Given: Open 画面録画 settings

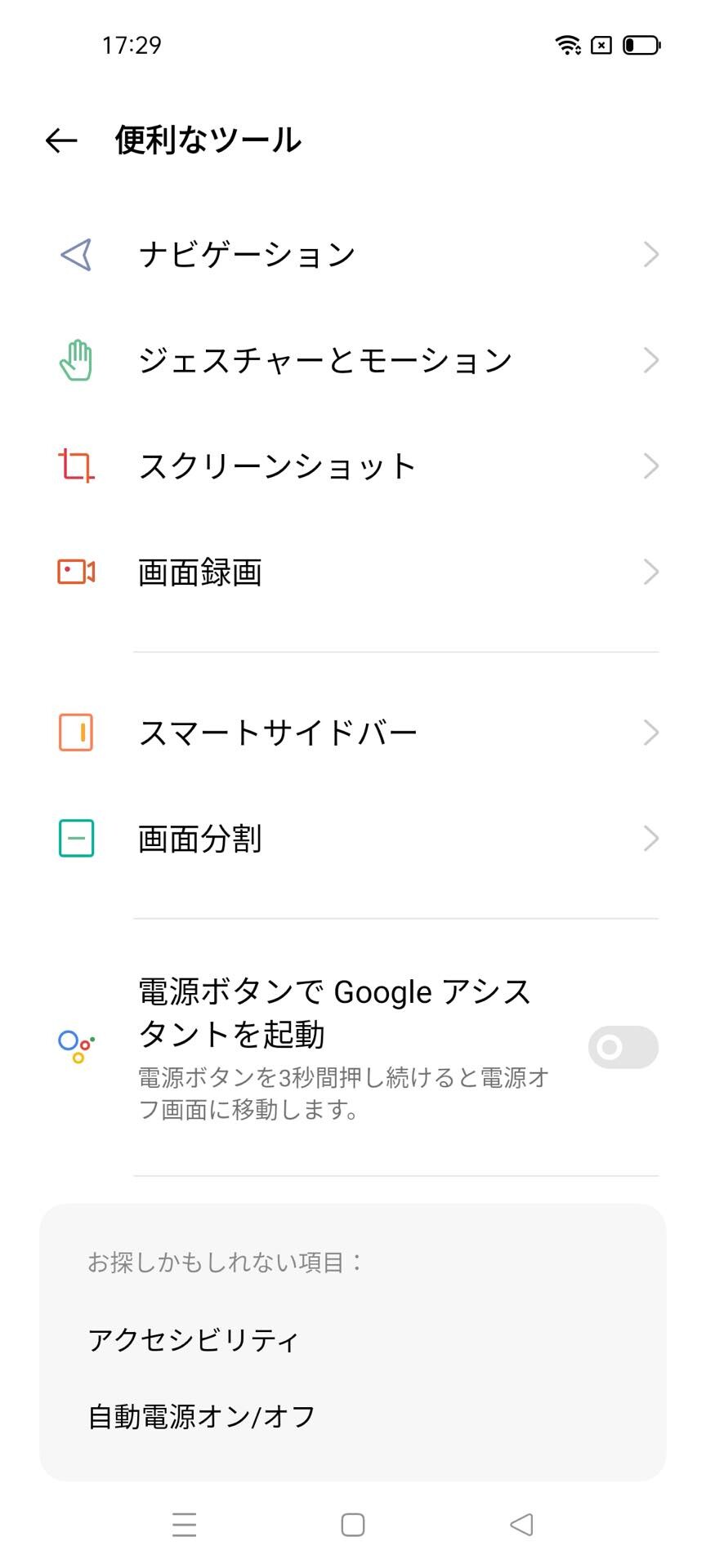Looking at the screenshot, I should tap(353, 572).
